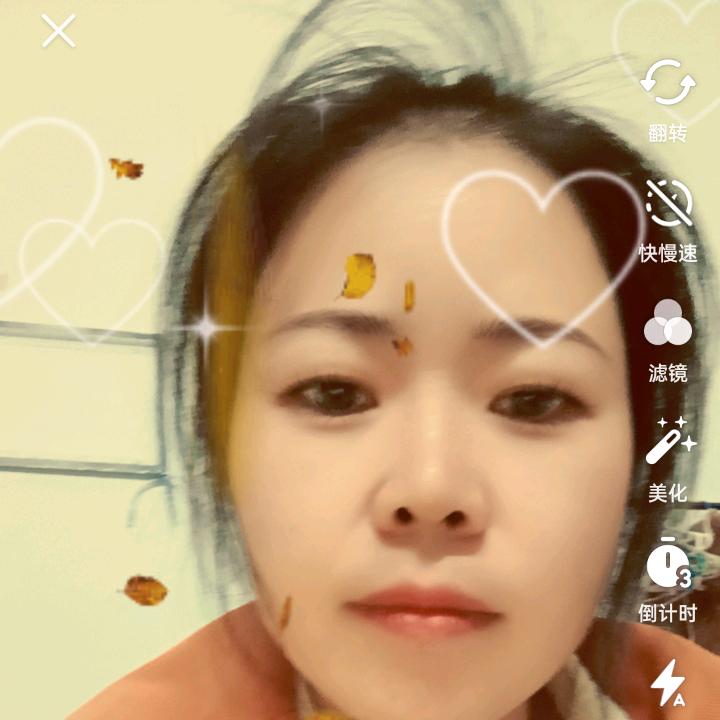Close the camera recording screen
Image resolution: width=720 pixels, height=720 pixels.
[x=58, y=31]
